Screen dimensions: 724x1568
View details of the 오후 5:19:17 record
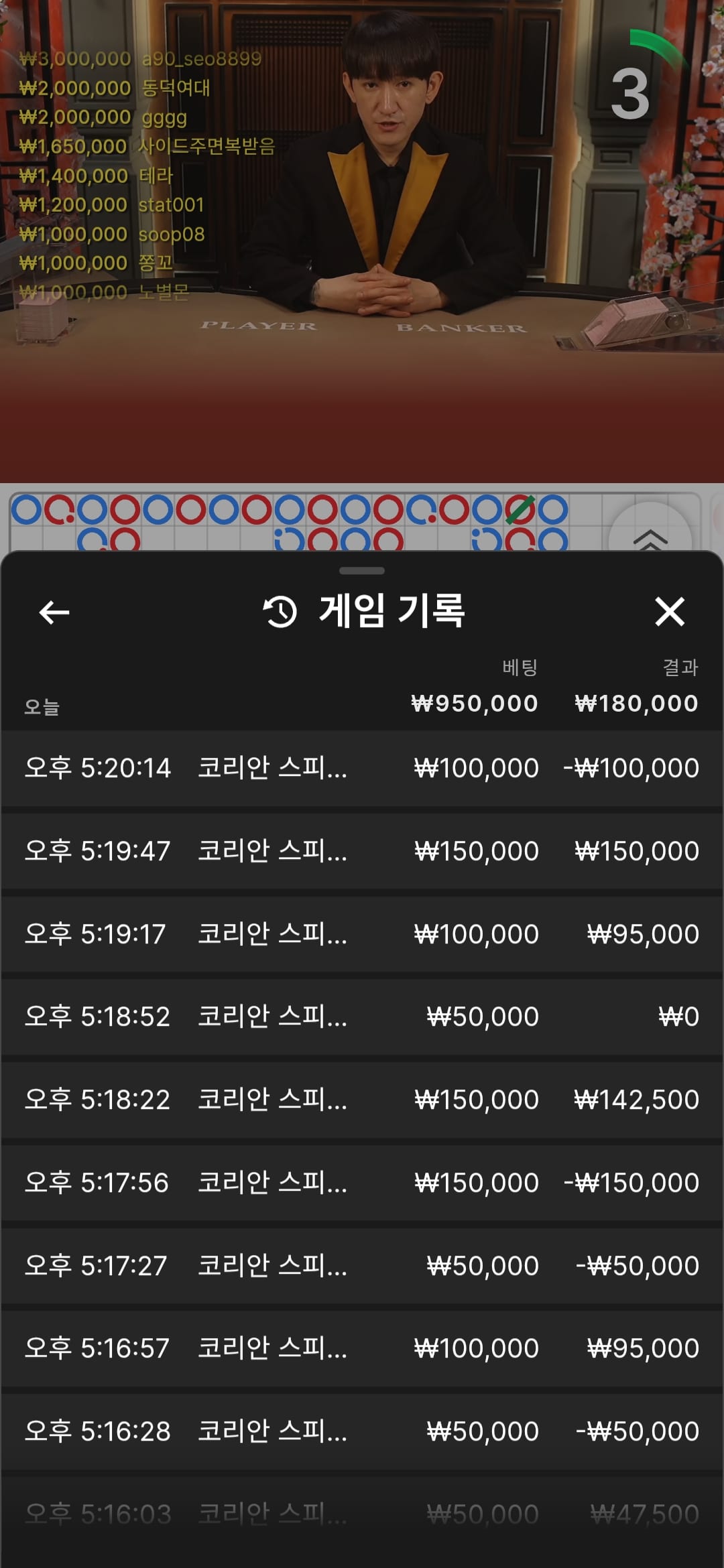point(362,934)
